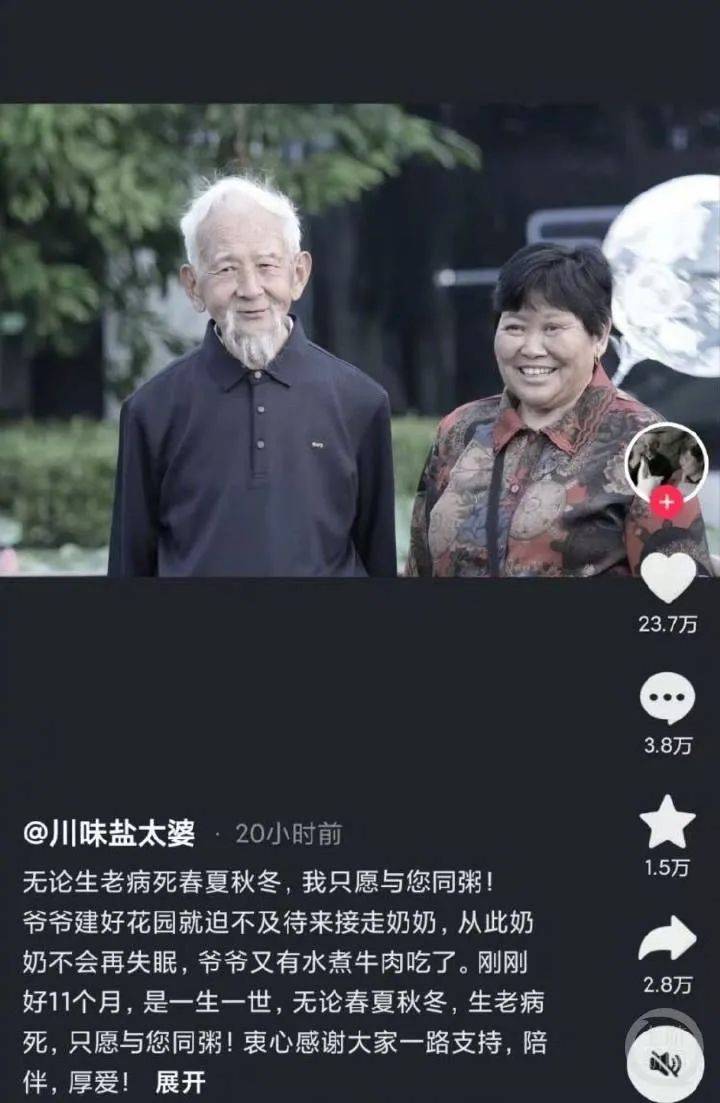Follow the creator with the red plus button

[x=667, y=503]
